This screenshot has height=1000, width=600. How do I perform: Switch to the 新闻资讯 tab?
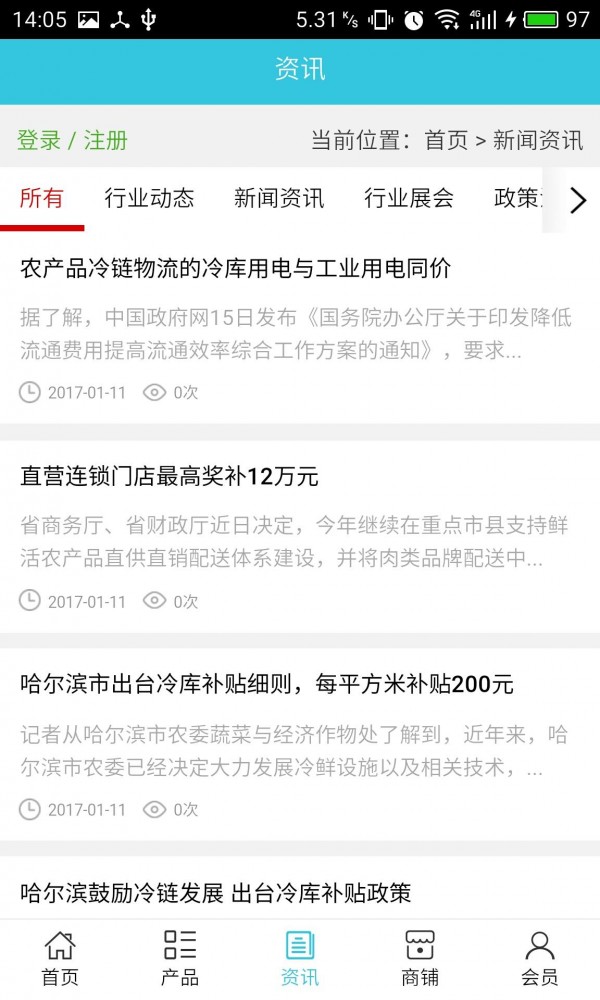[279, 198]
